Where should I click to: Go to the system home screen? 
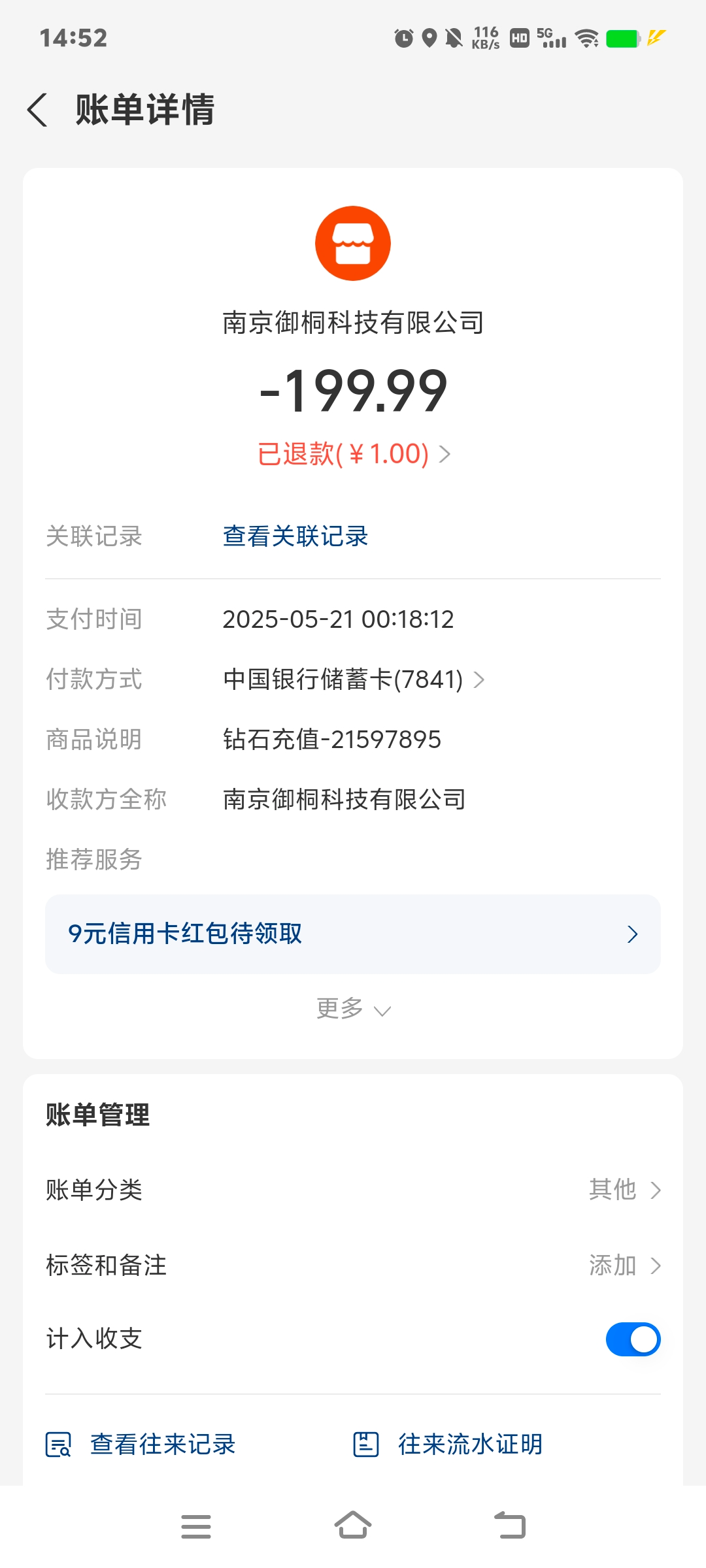coord(353,1526)
